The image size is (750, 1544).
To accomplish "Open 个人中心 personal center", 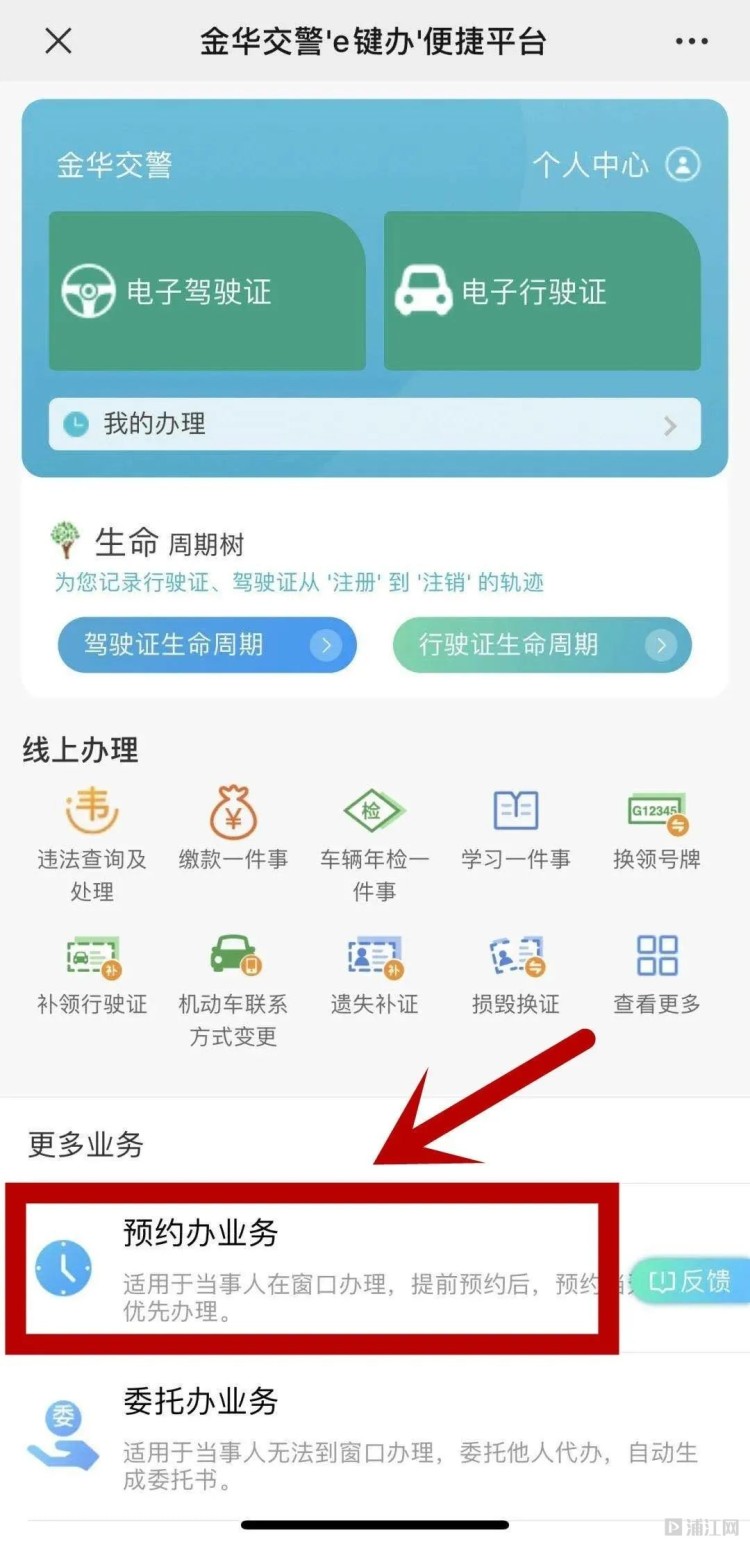I will [615, 165].
